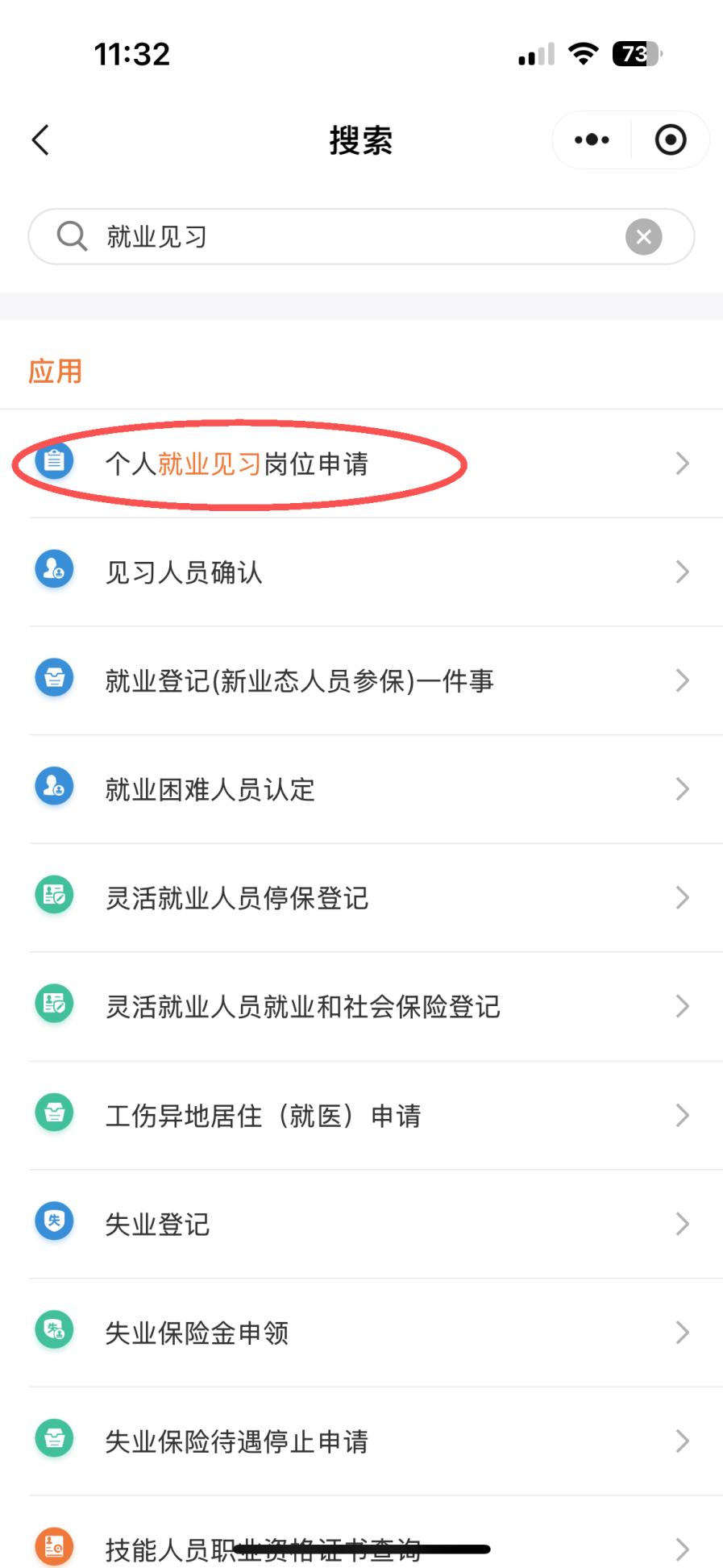This screenshot has width=723, height=1568.
Task: Open 个人就业见习岗位申请
Action: (x=361, y=464)
